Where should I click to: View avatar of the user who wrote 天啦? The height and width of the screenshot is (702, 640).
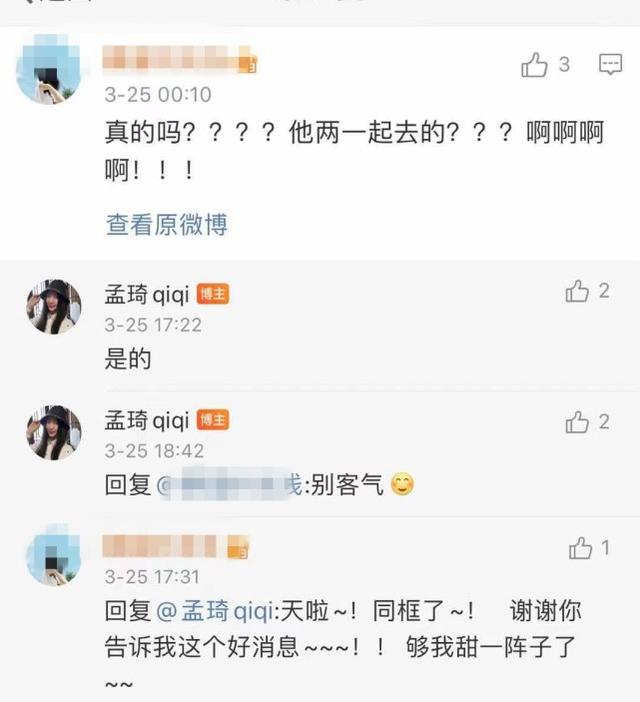[x=54, y=559]
